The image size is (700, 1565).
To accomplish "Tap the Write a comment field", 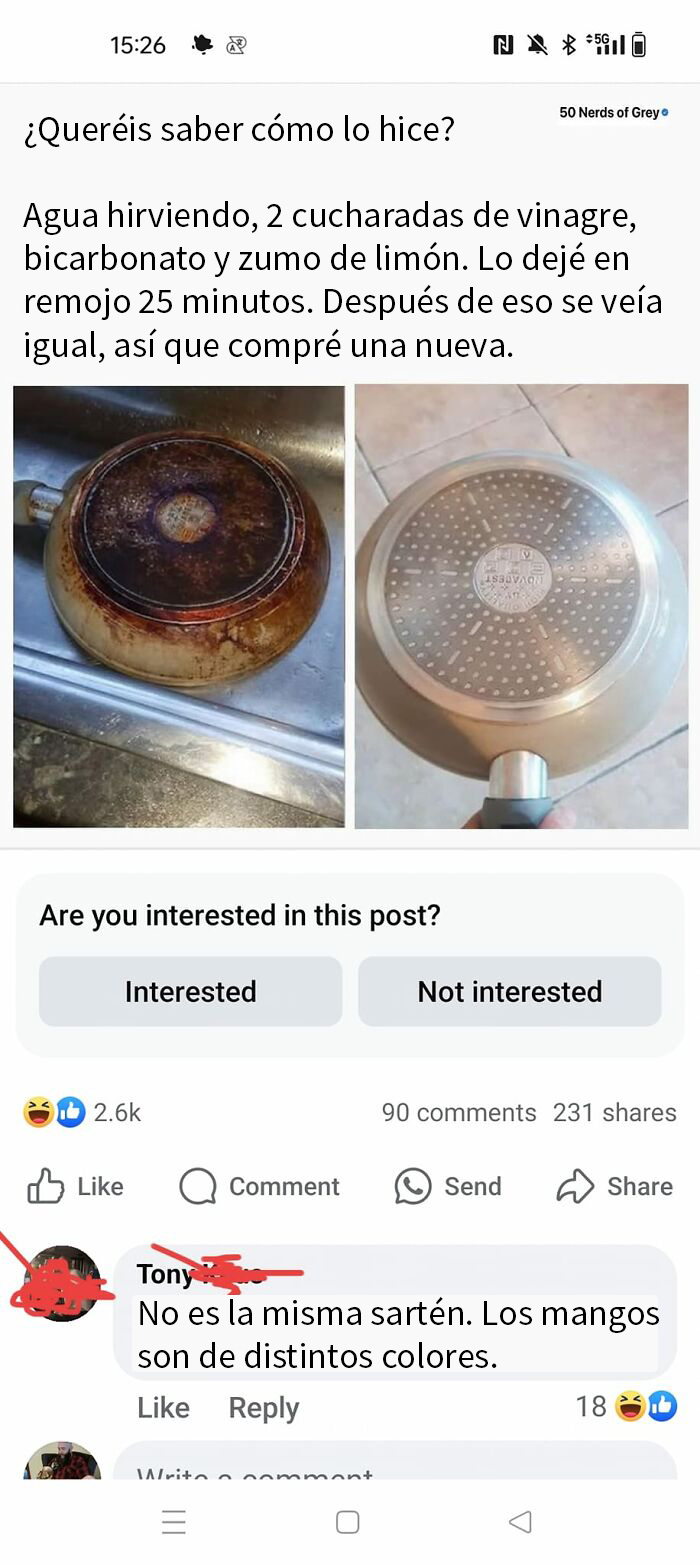I will (394, 1468).
